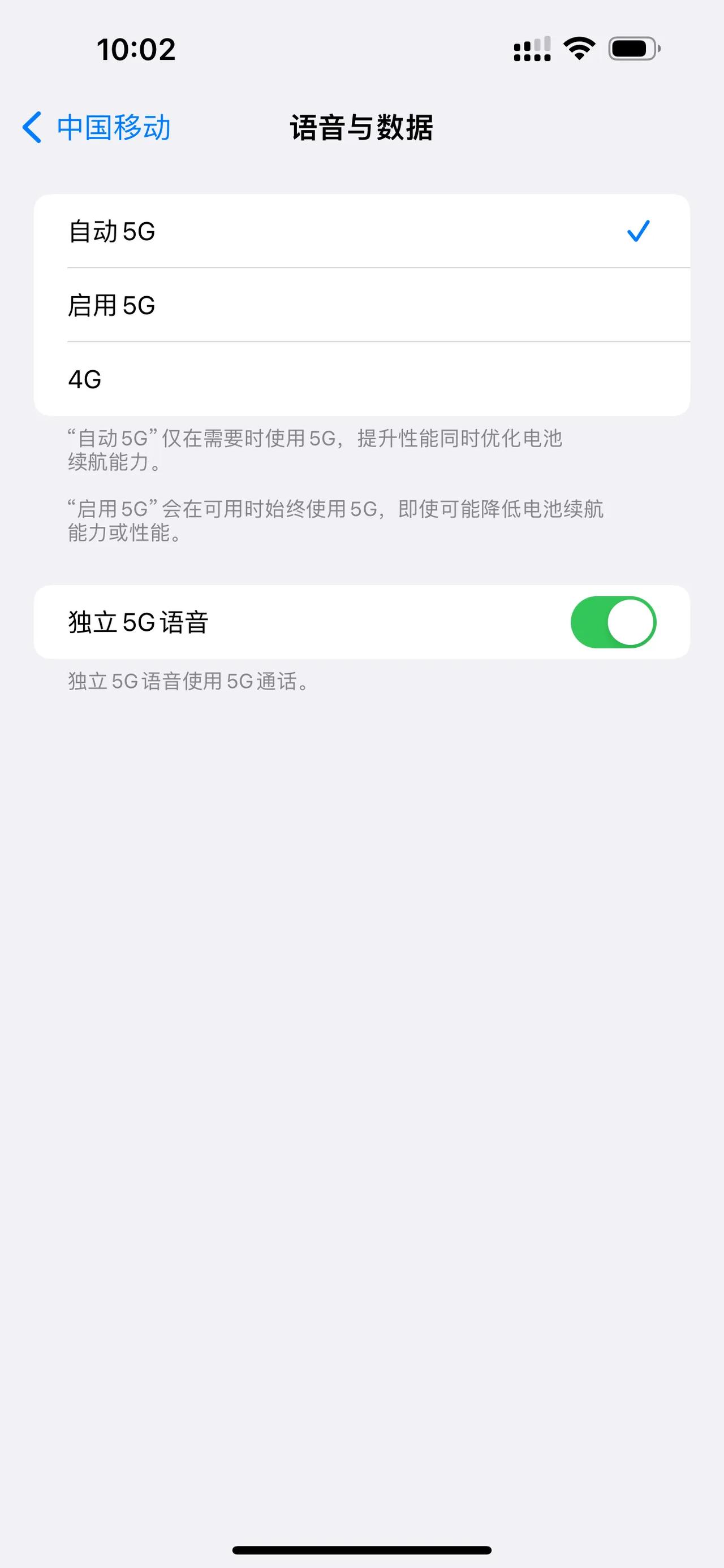724x1568 pixels.
Task: Tap the status bar area at top
Action: tap(361, 51)
